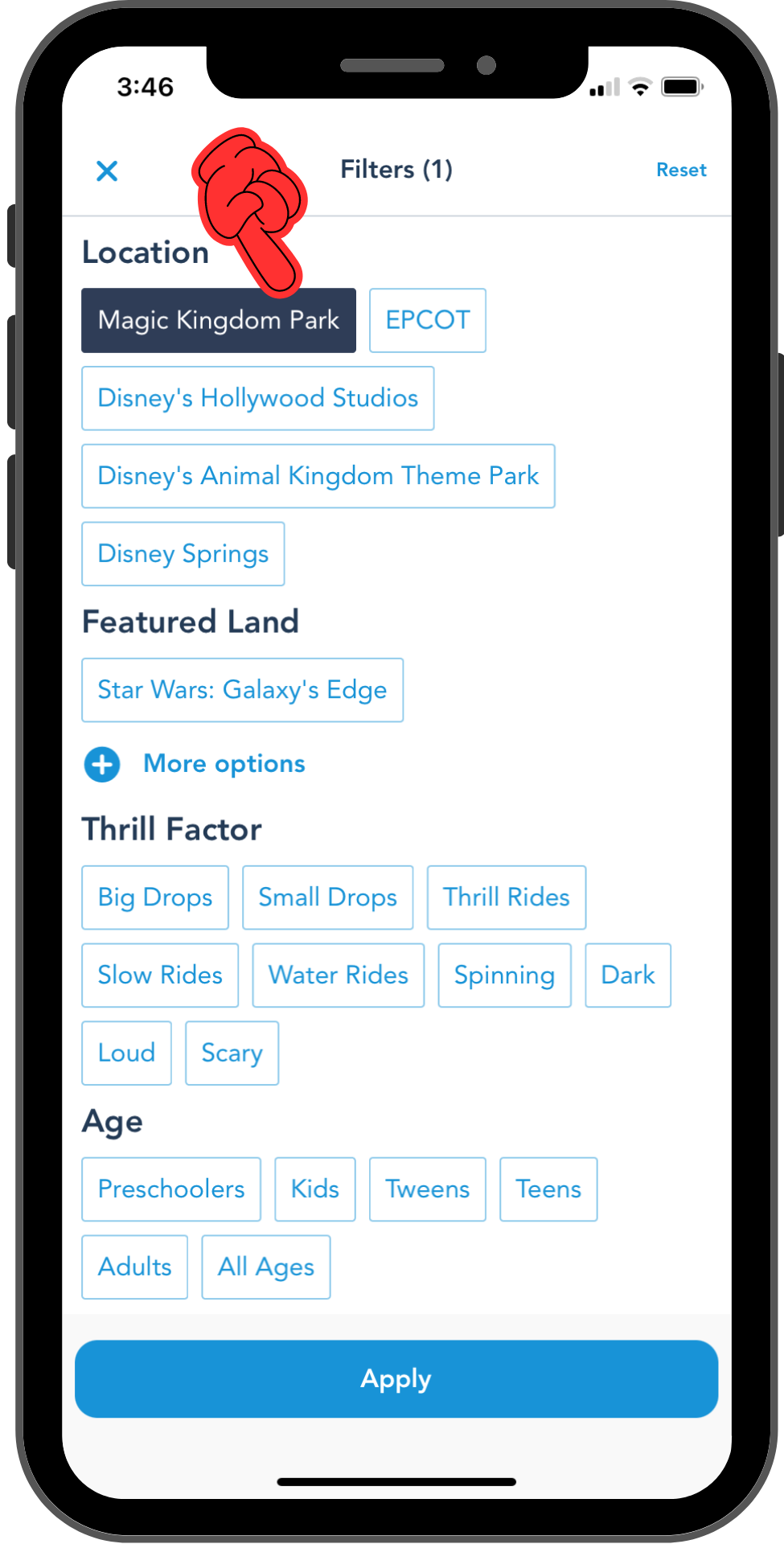Tap the Spinning thrill factor
Image resolution: width=784 pixels, height=1544 pixels.
(x=505, y=975)
